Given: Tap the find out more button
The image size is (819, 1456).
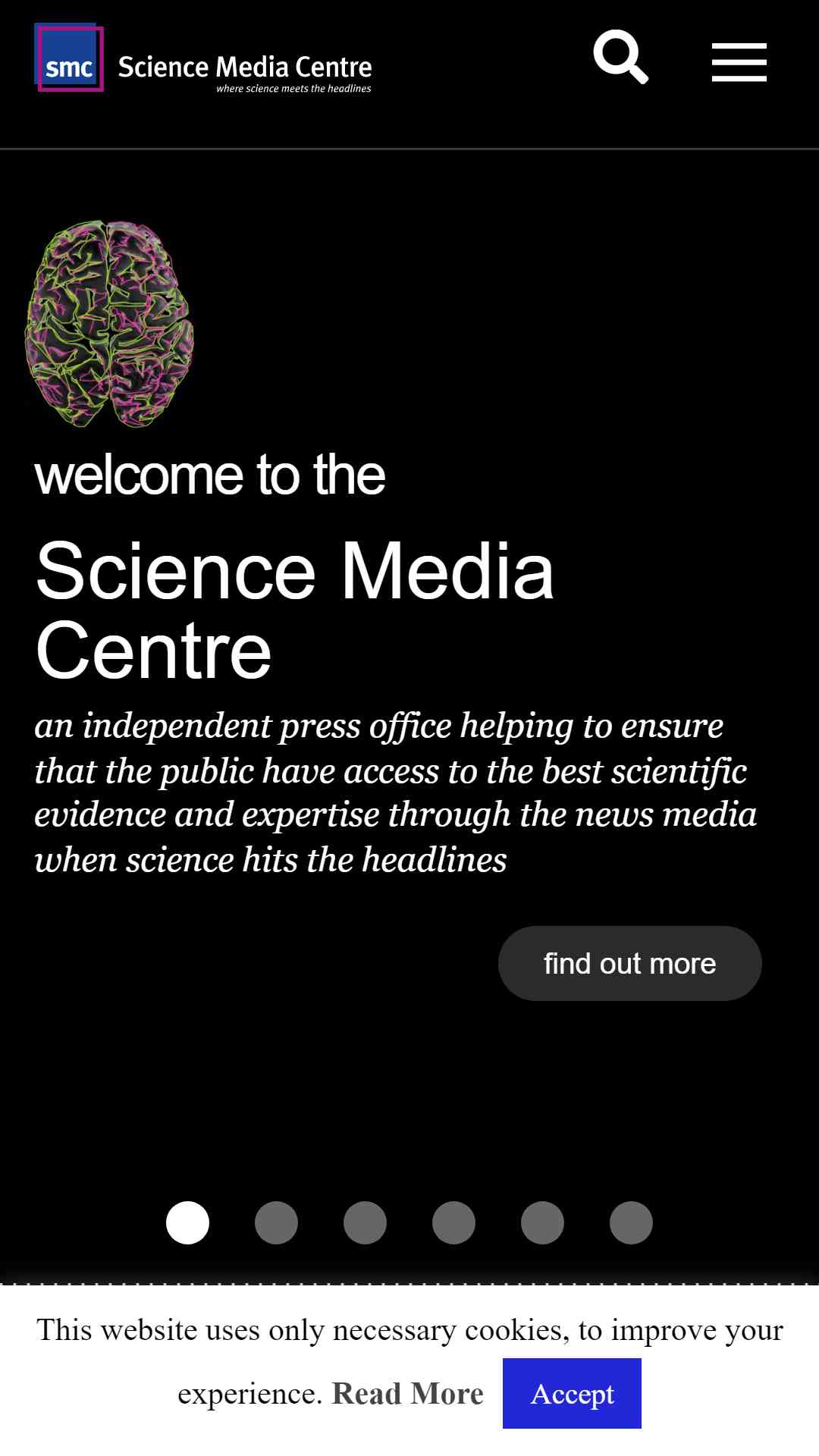Looking at the screenshot, I should [629, 963].
